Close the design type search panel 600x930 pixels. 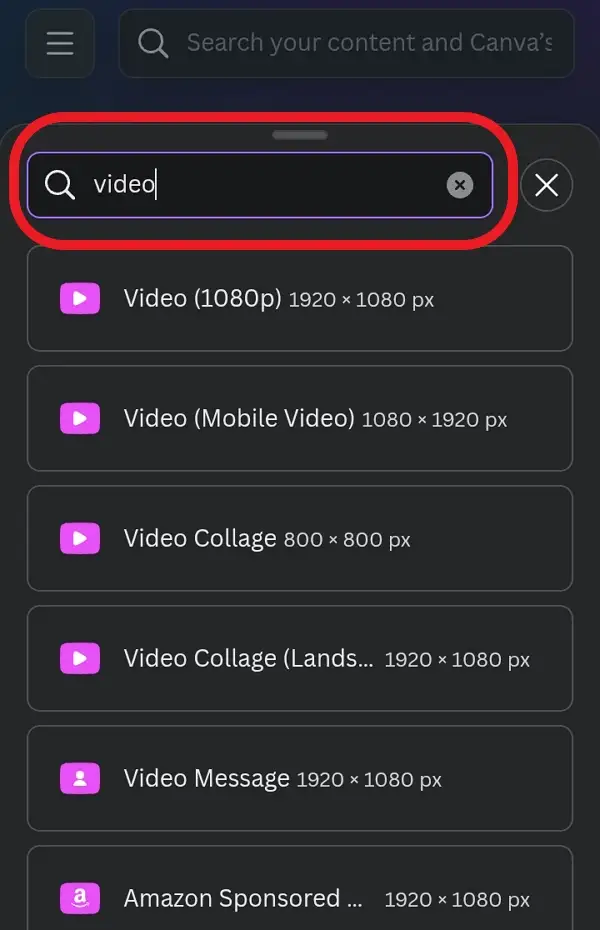point(546,185)
